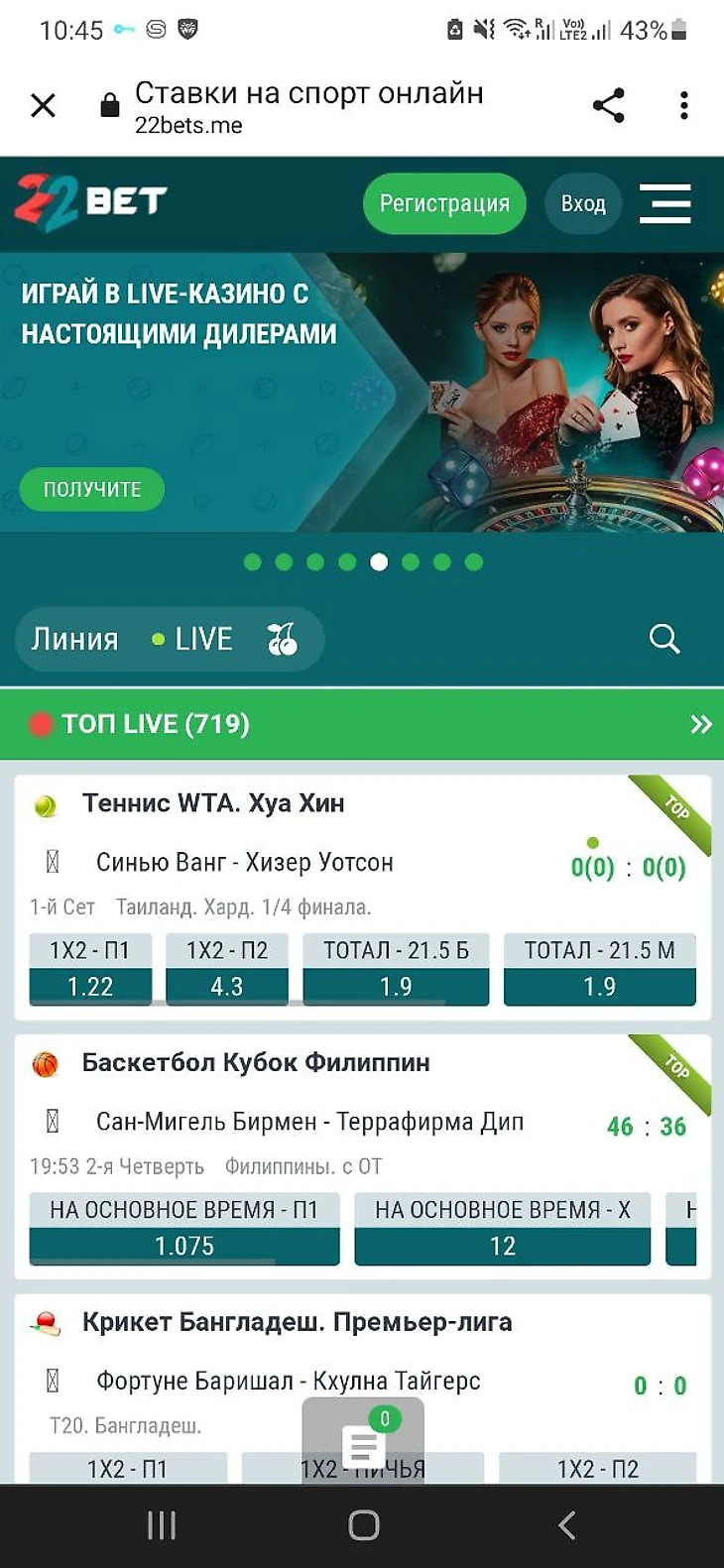The height and width of the screenshot is (1568, 724).
Task: Pick ТОТАЛ - 21.5 М odds 1.9
Action: point(600,969)
